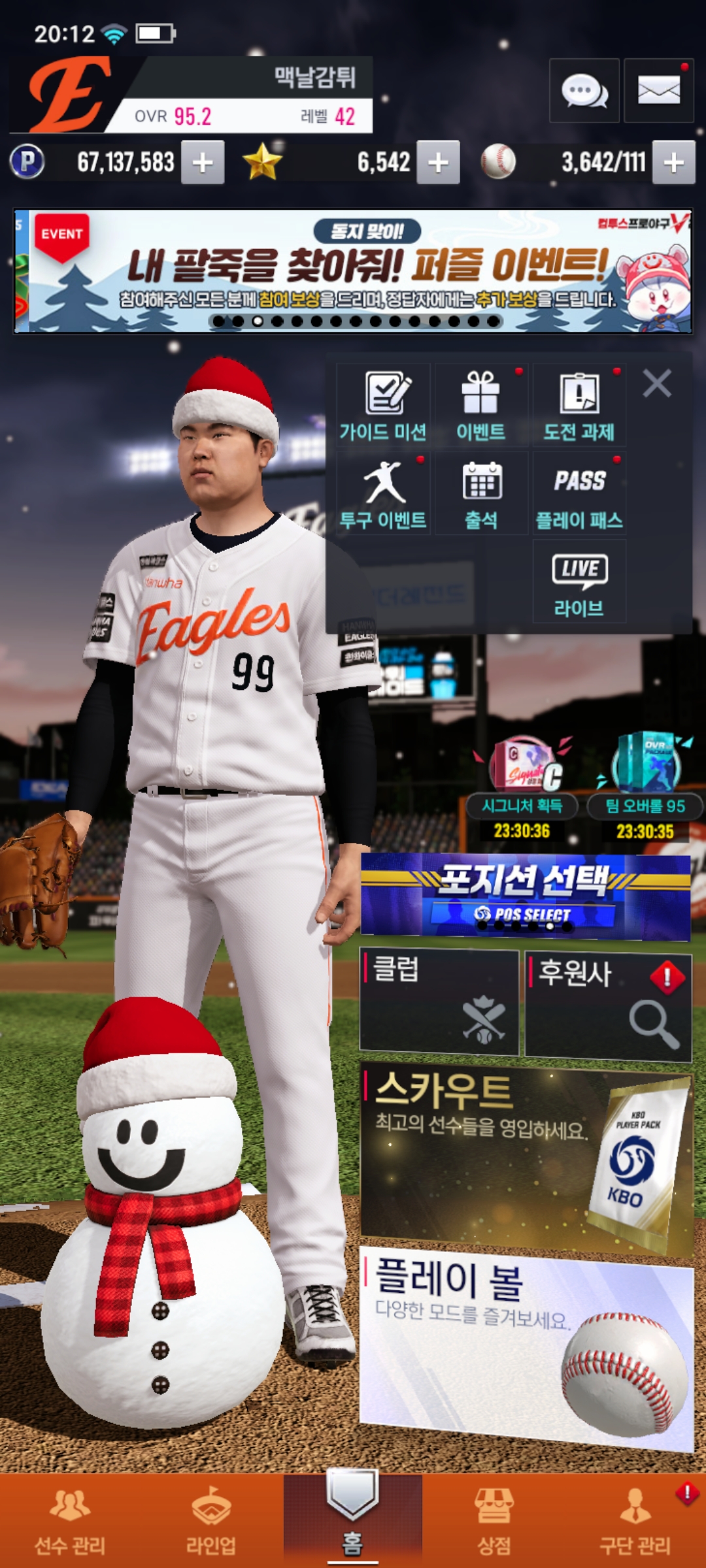The width and height of the screenshot is (706, 1568).
Task: Close the quick menu panel
Action: click(657, 384)
